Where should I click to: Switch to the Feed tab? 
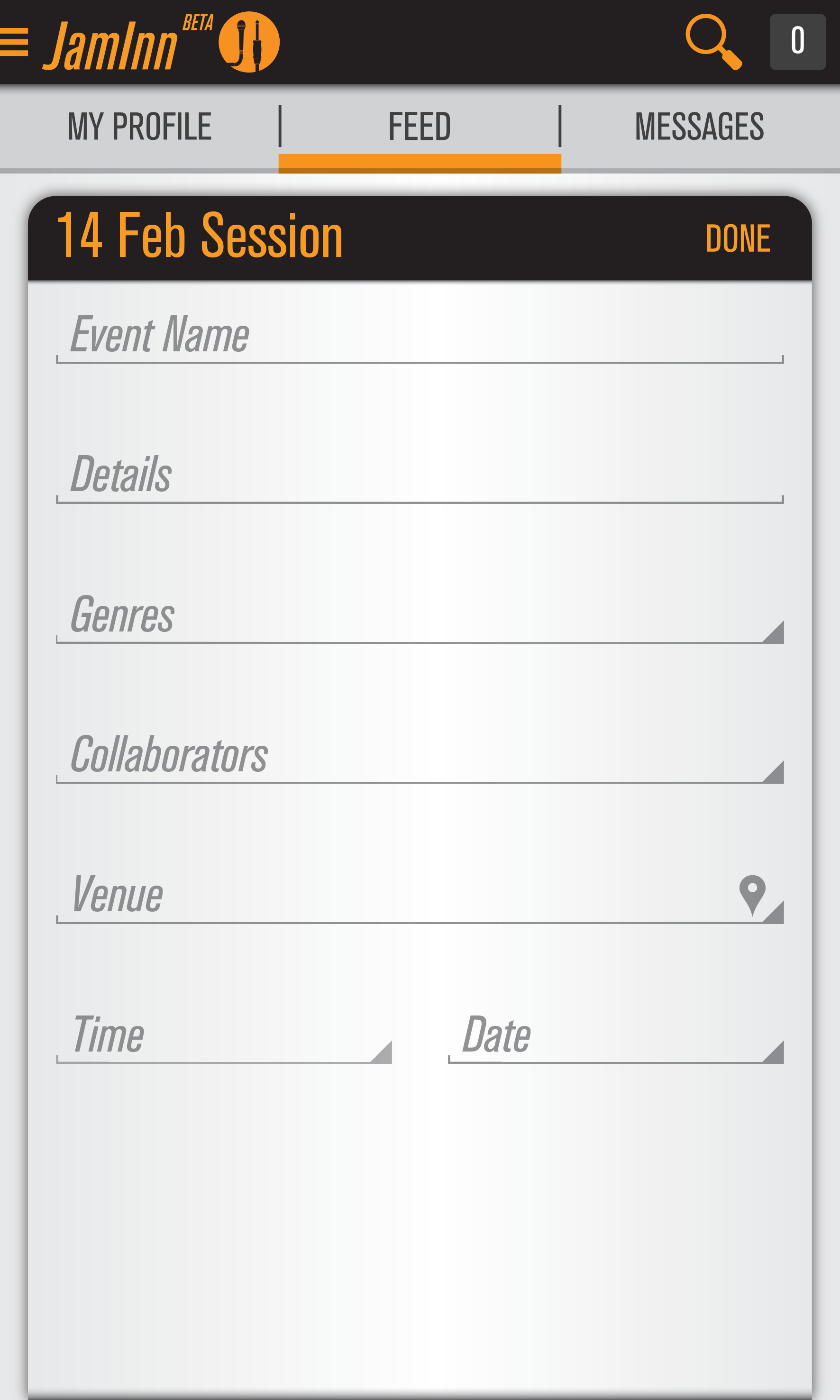(x=420, y=127)
